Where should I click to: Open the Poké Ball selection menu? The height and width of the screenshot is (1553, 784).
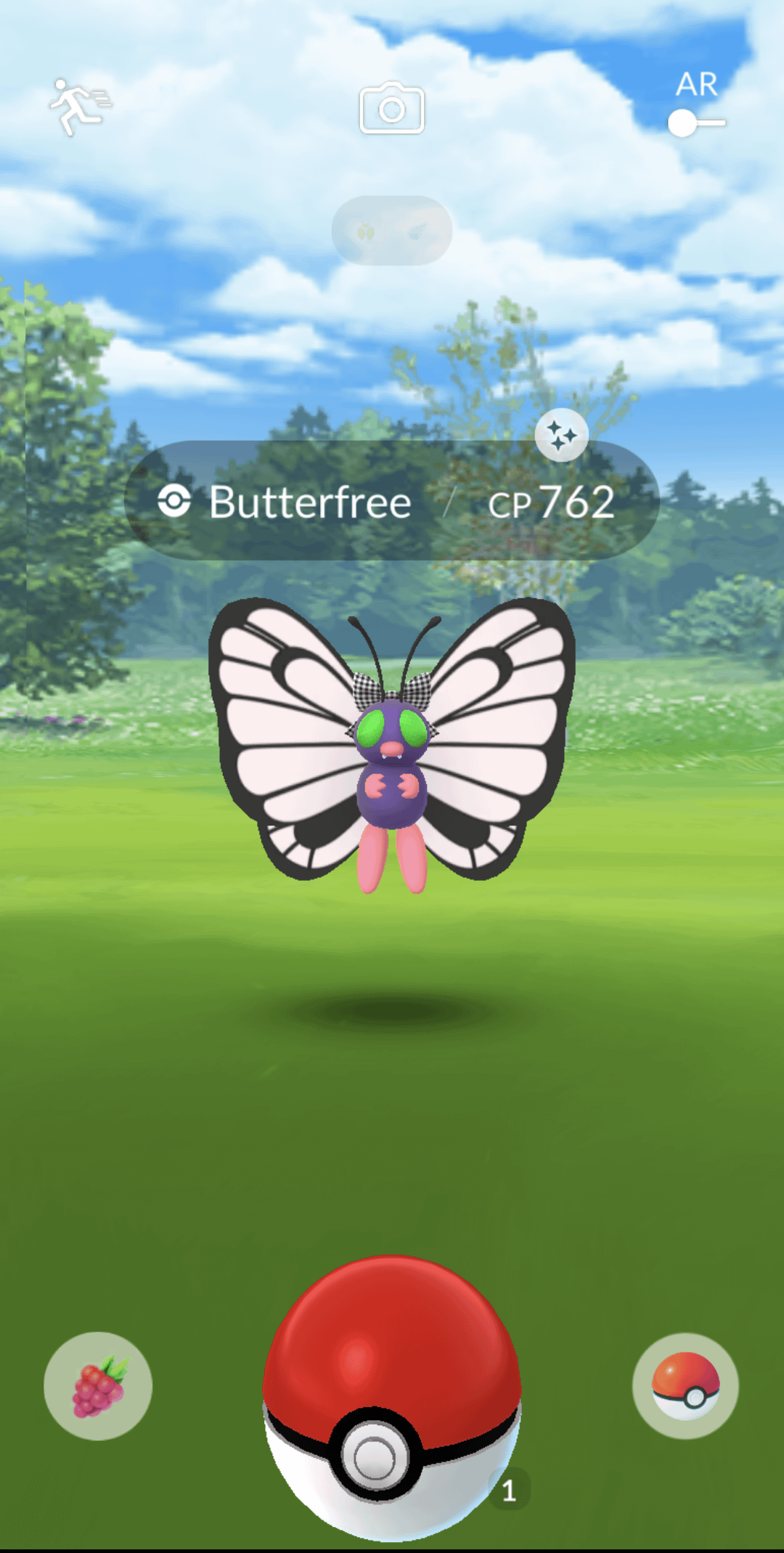(x=685, y=1386)
